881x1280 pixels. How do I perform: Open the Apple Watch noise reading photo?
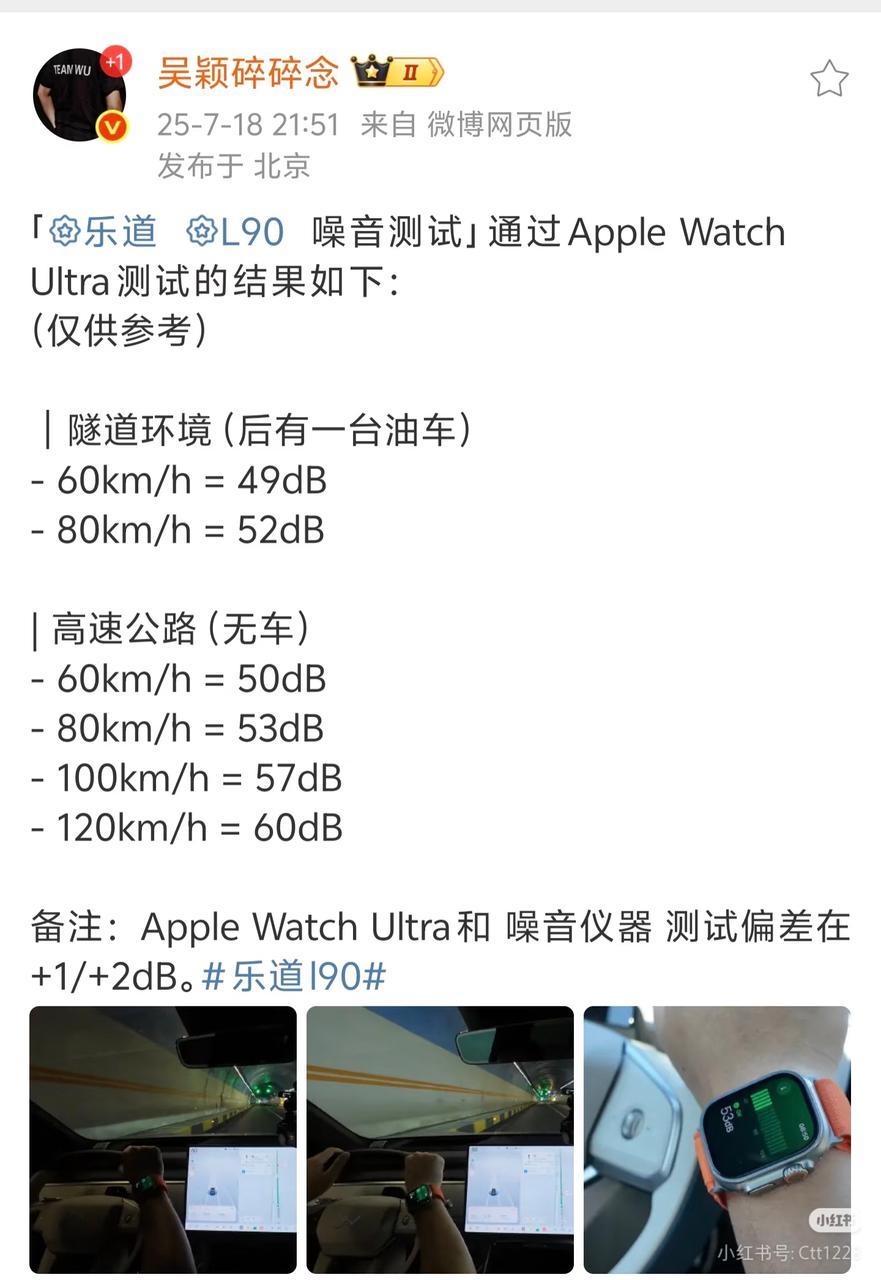click(x=717, y=1139)
